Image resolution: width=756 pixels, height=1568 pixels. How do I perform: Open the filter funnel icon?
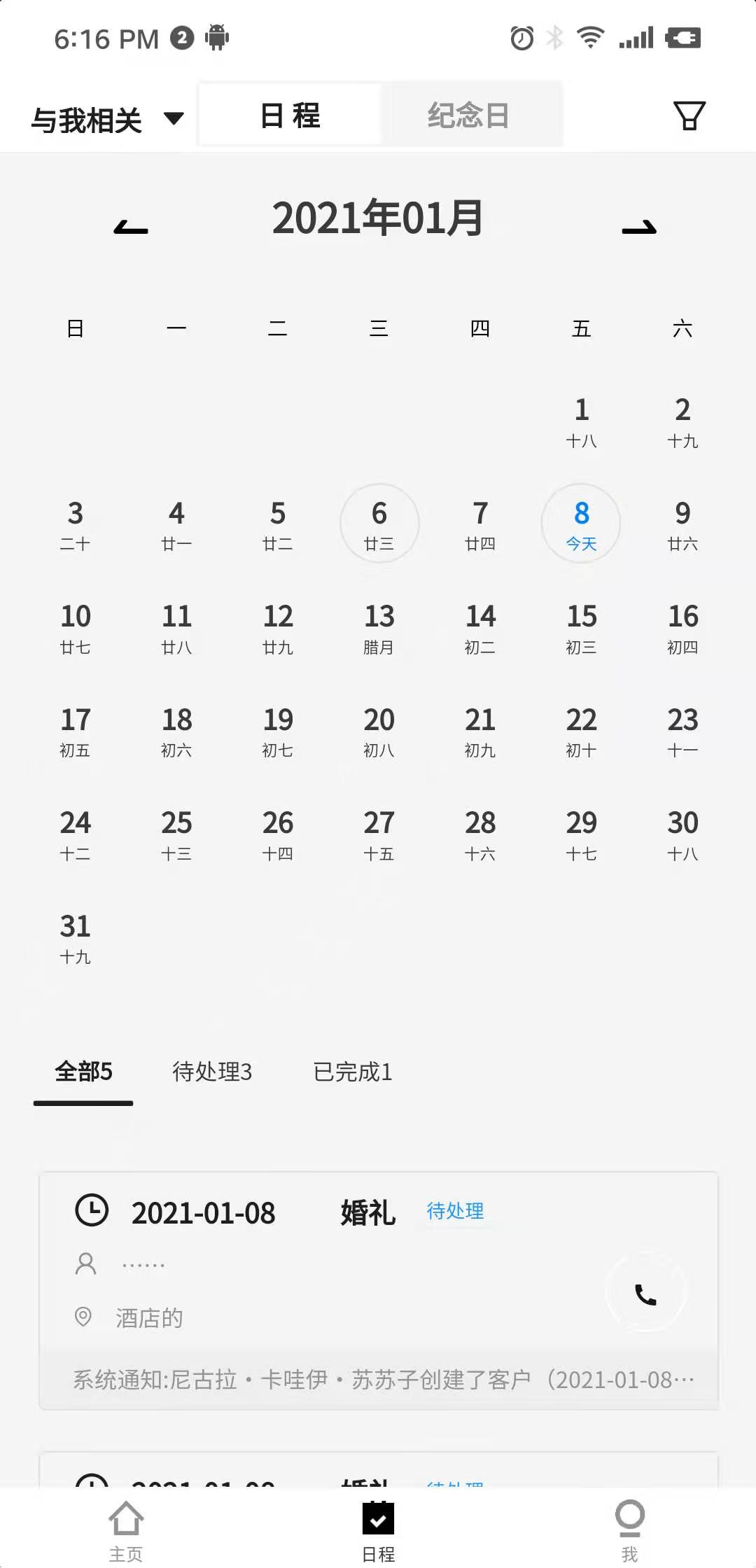(x=689, y=115)
